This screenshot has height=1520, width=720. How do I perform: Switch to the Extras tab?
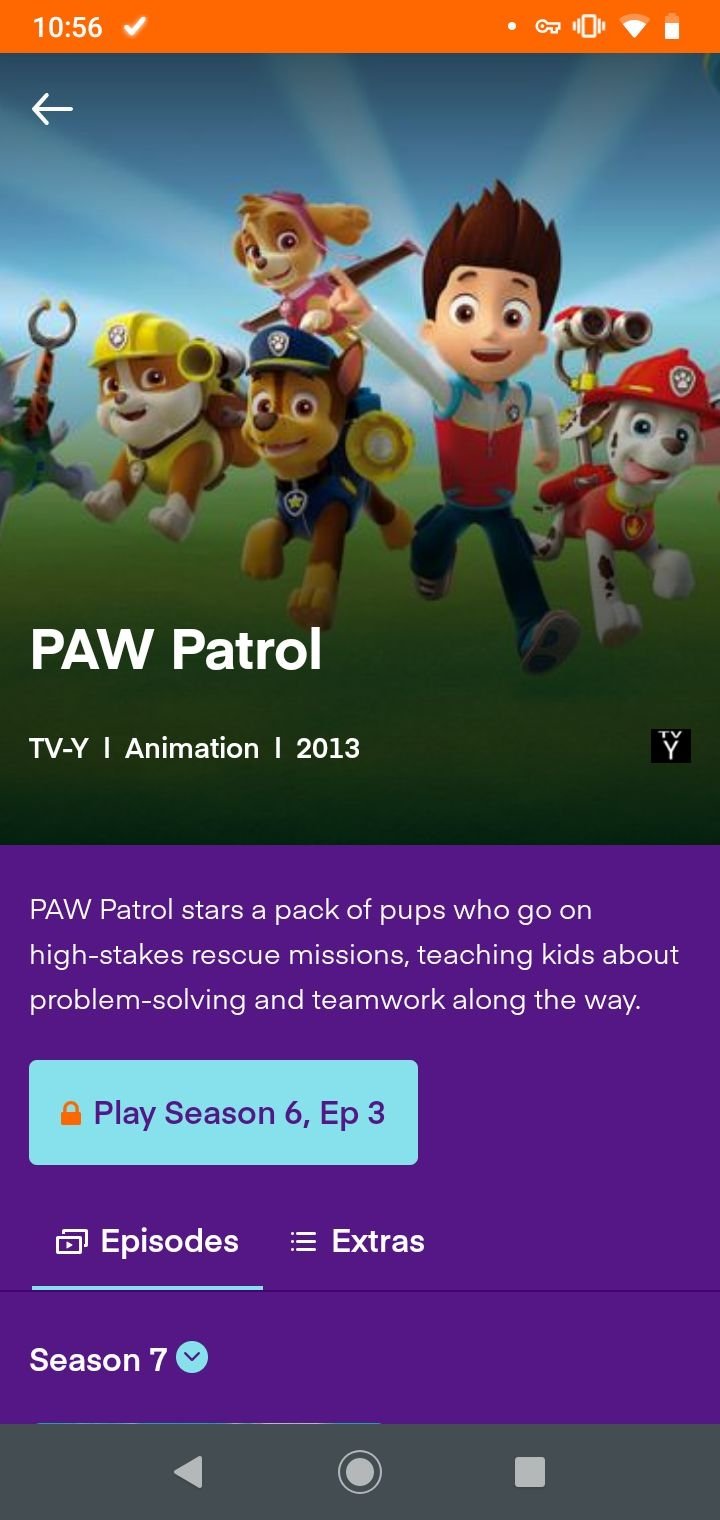pos(357,1241)
